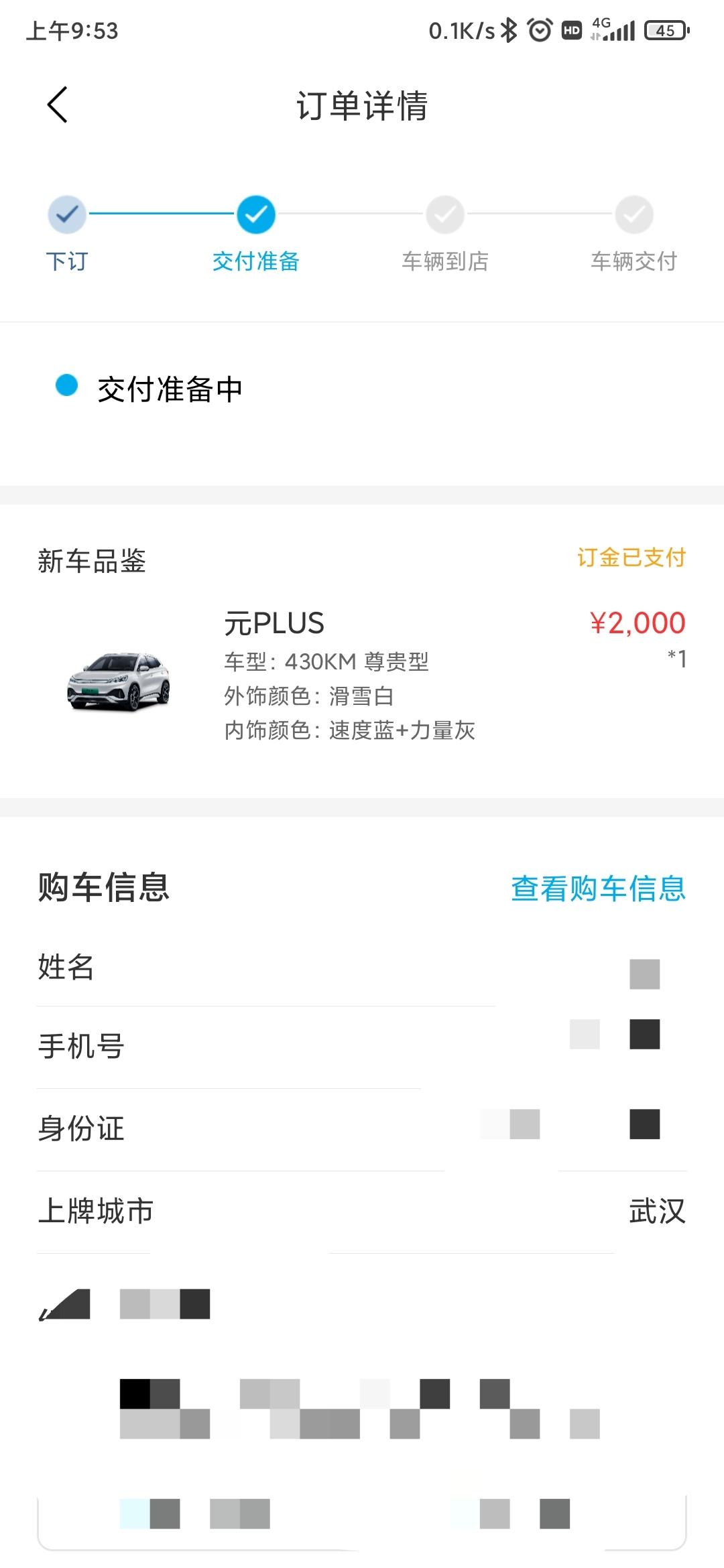Open the 查看购车信息 link
724x1568 pixels.
click(598, 889)
